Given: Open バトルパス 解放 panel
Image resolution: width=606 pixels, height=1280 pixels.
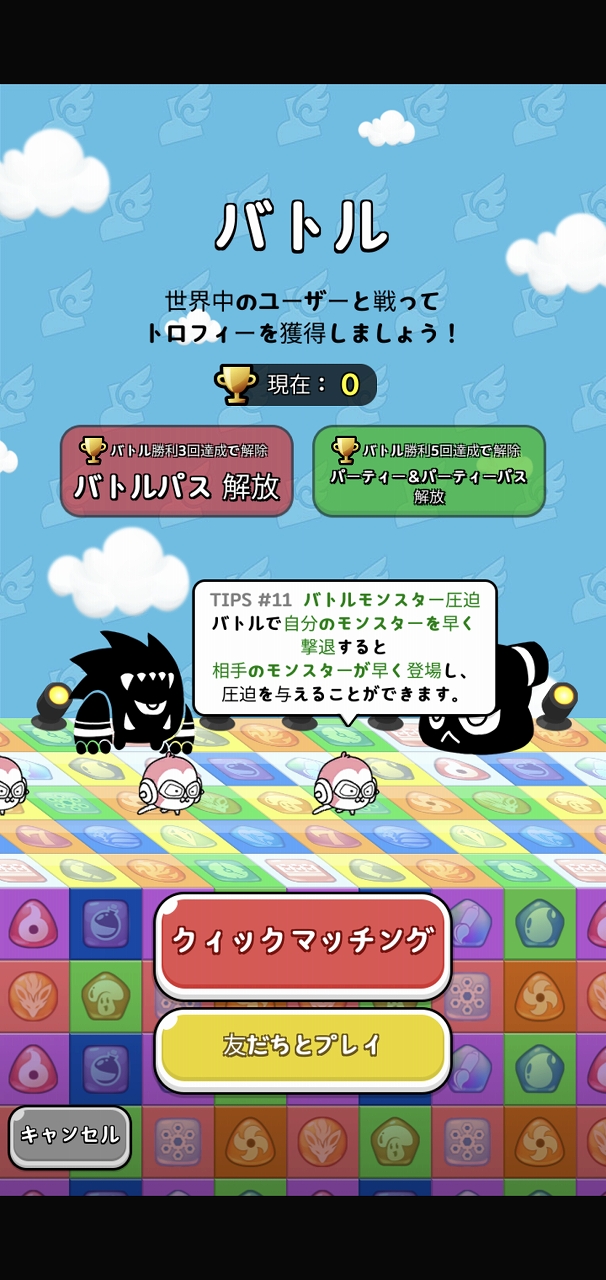Looking at the screenshot, I should coord(177,471).
